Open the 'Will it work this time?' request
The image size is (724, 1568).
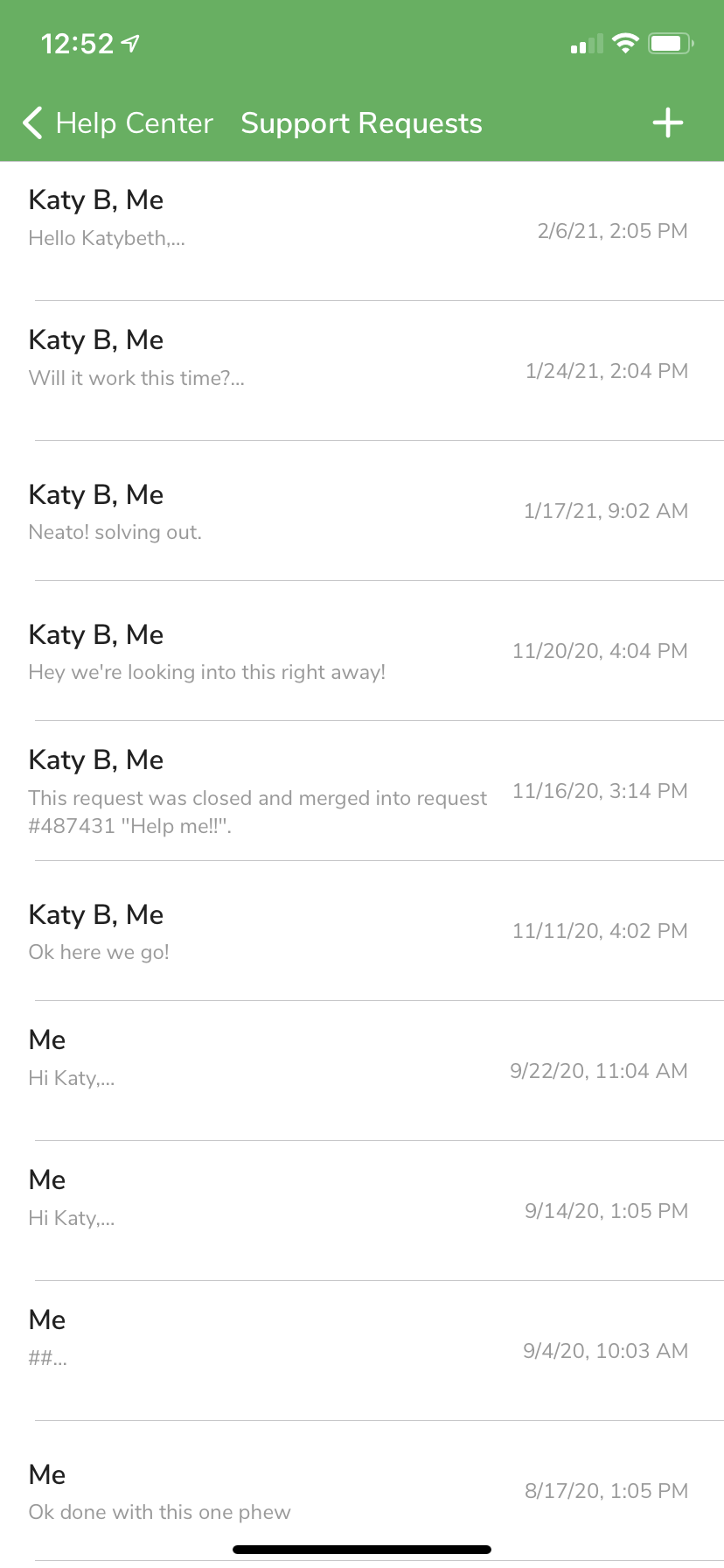pos(362,371)
